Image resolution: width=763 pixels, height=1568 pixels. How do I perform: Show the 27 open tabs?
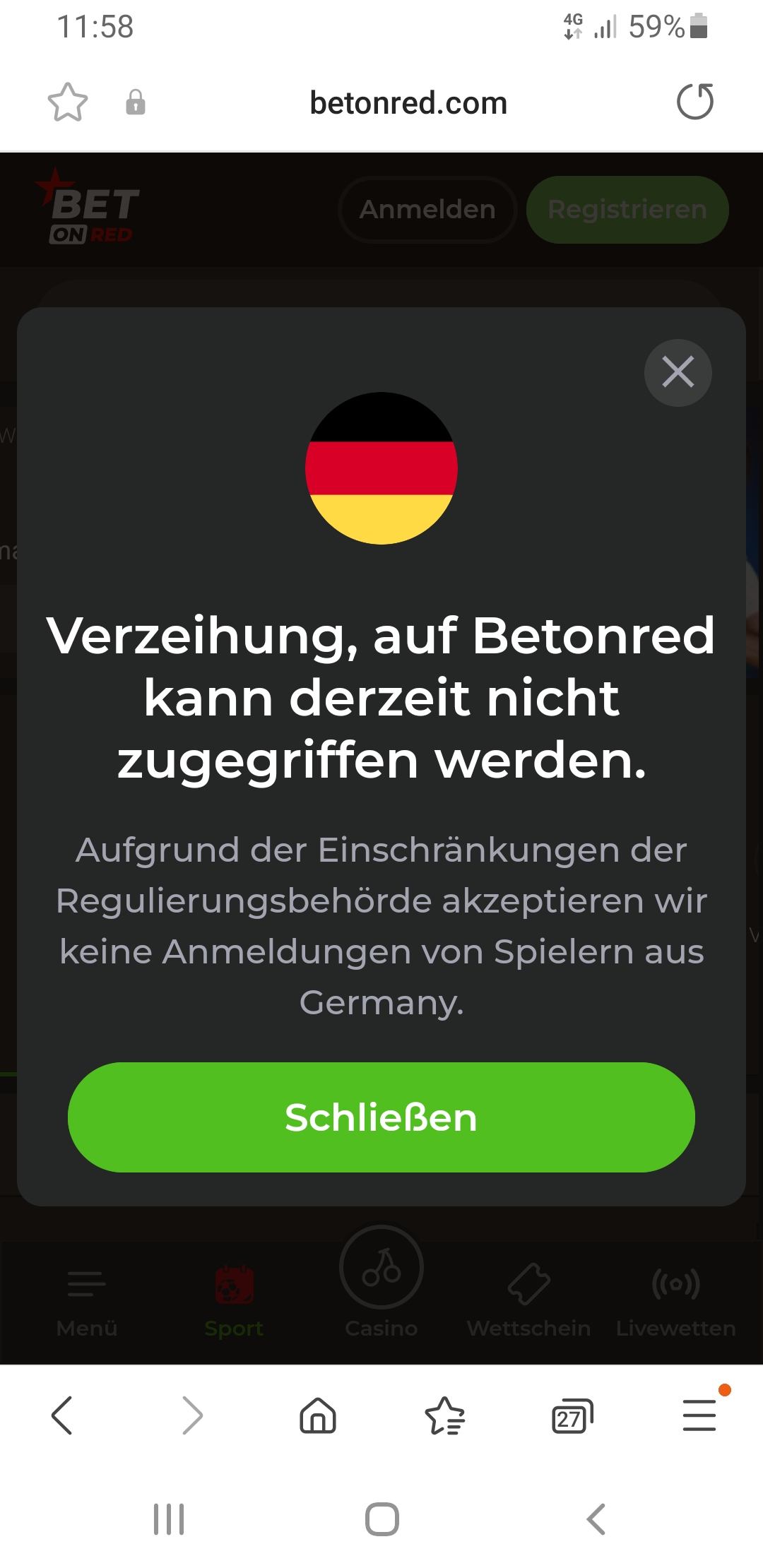click(572, 1415)
